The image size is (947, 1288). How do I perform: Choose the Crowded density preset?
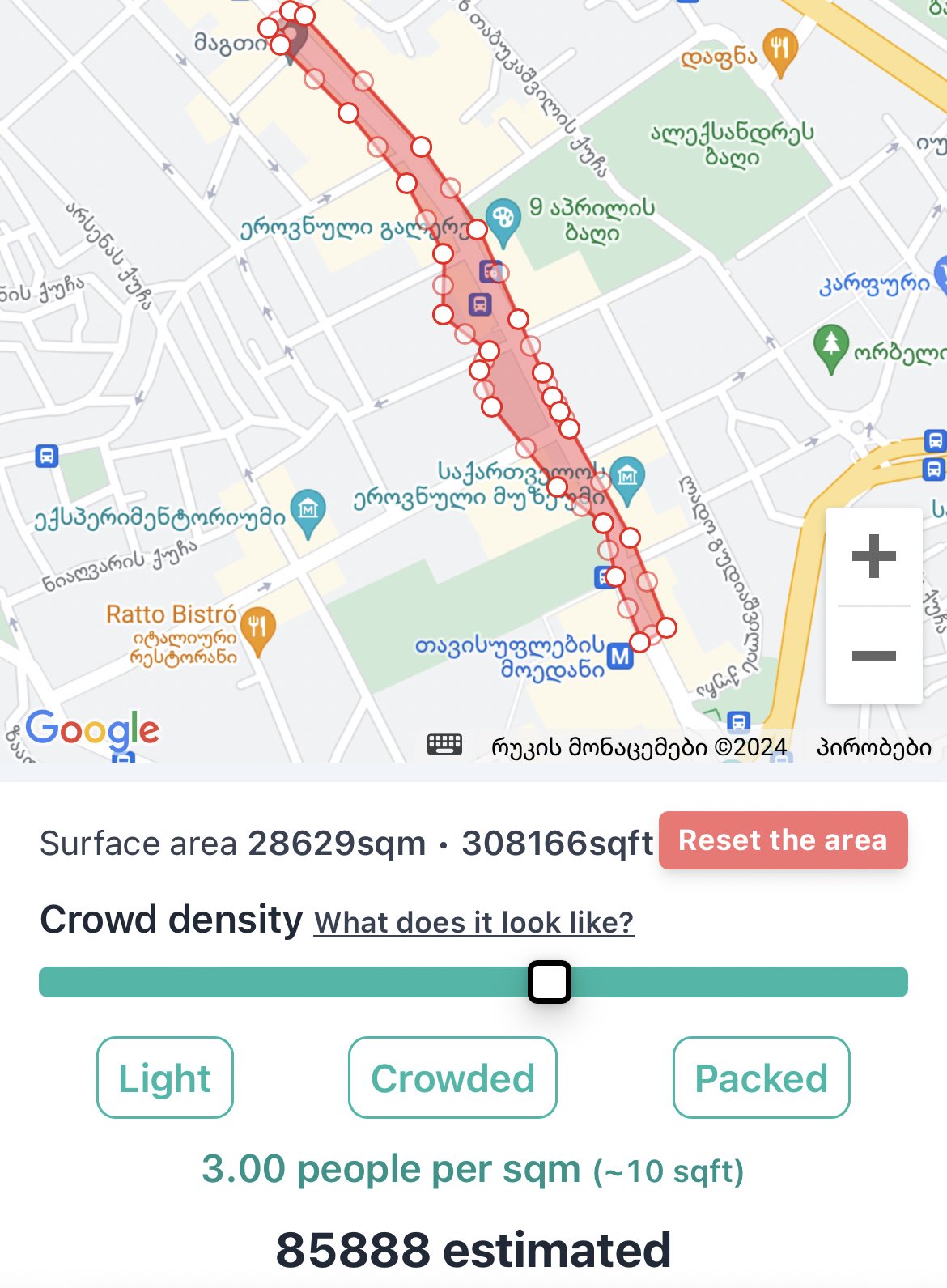click(x=452, y=1078)
